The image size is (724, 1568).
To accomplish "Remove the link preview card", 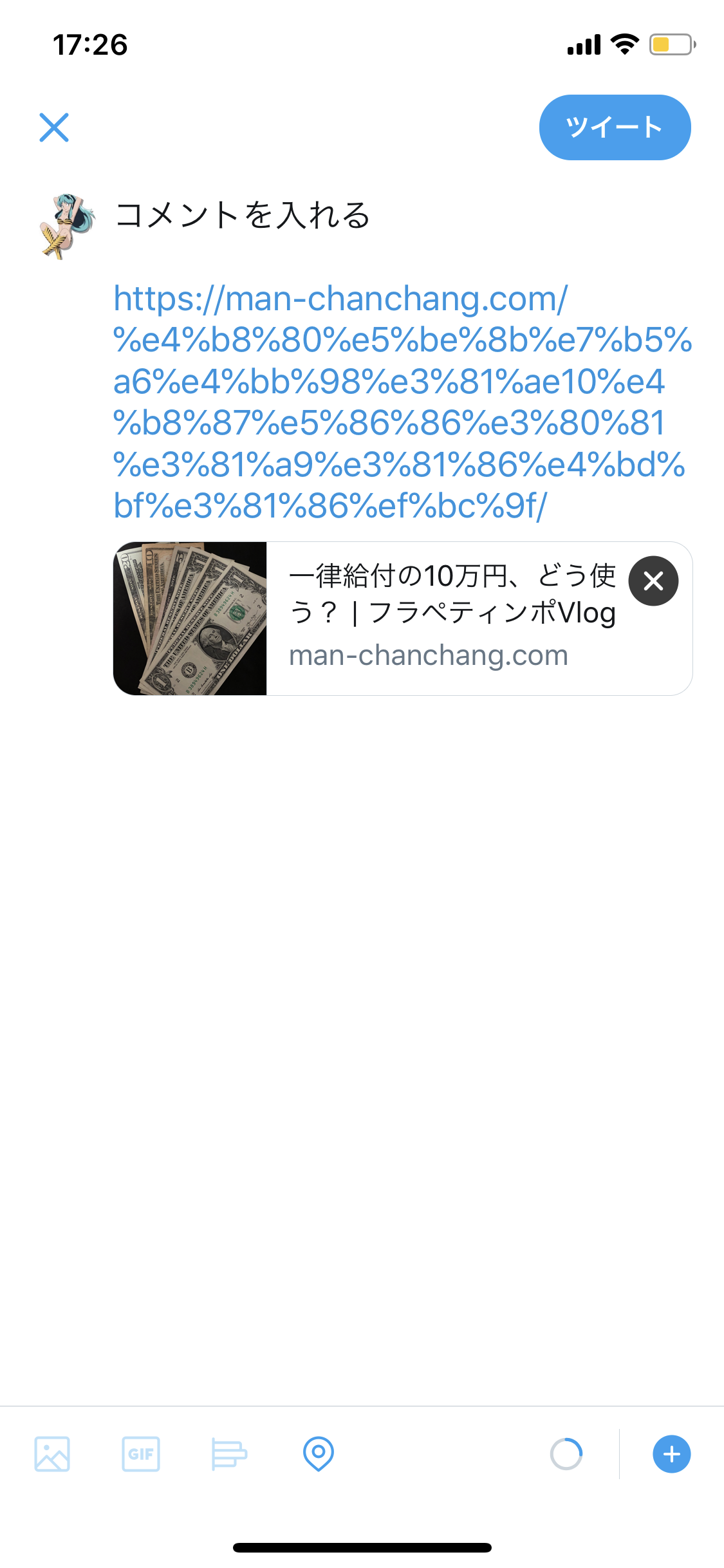I will coord(653,581).
